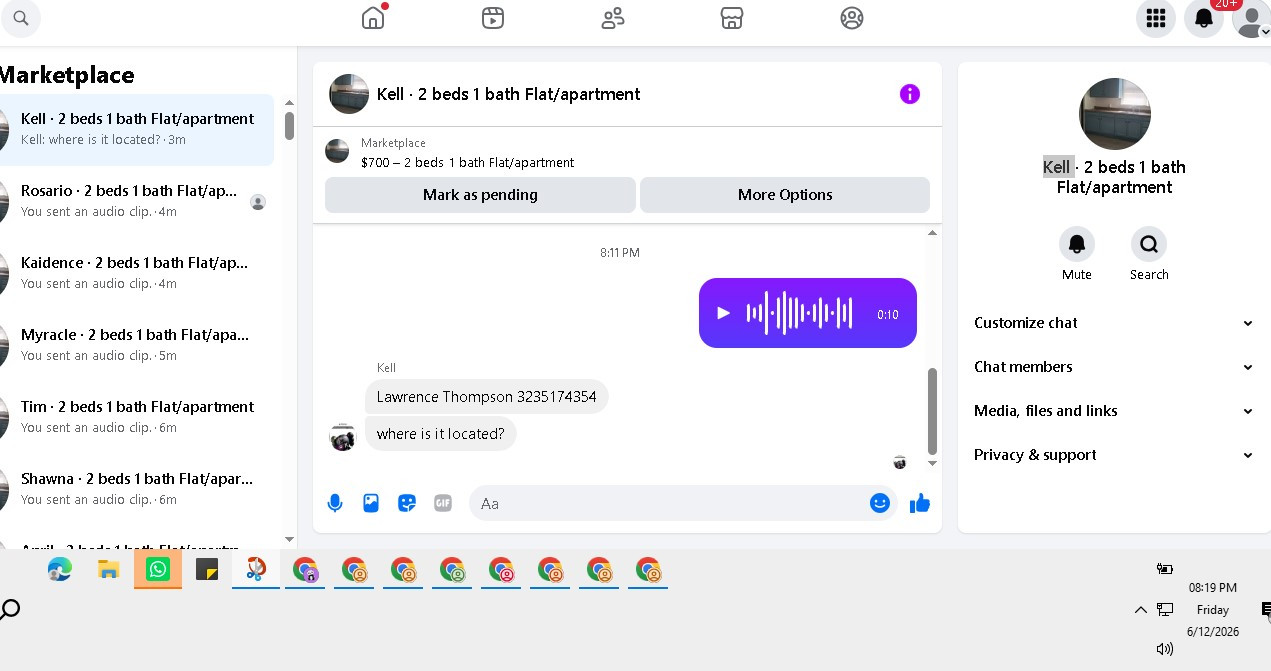Tap Mark as pending button

[480, 195]
